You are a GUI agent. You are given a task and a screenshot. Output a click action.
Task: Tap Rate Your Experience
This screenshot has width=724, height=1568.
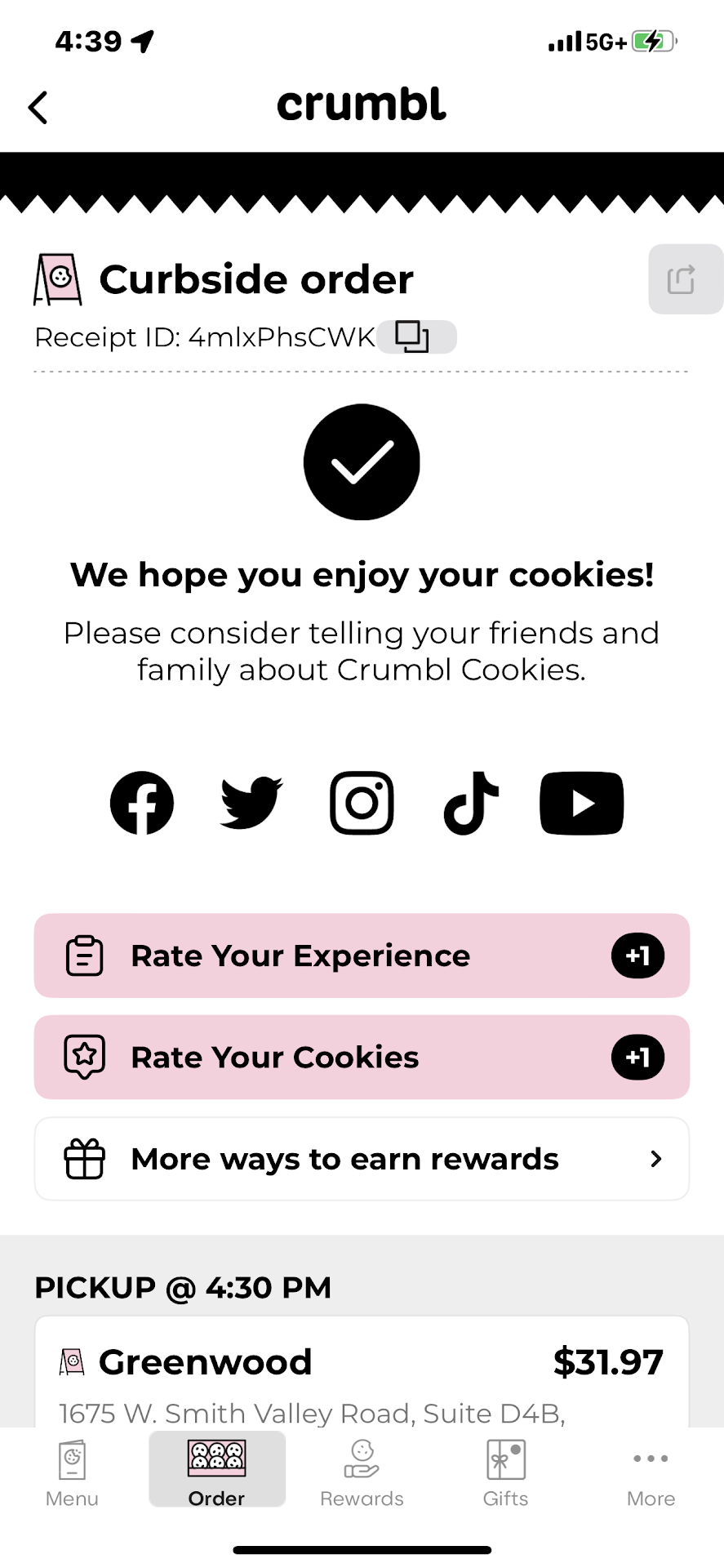point(362,955)
